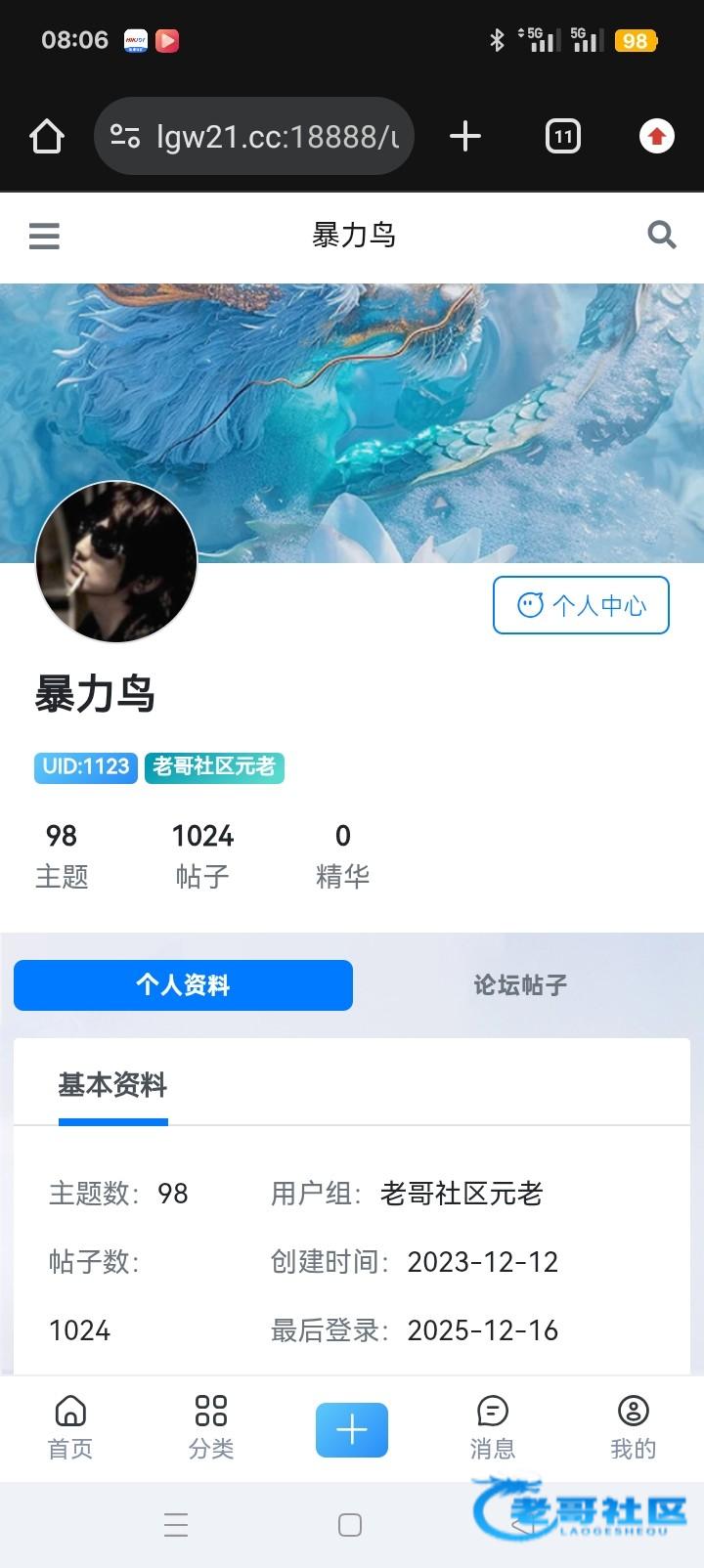704x1568 pixels.
Task: Open the hamburger drawer menu
Action: (x=44, y=236)
